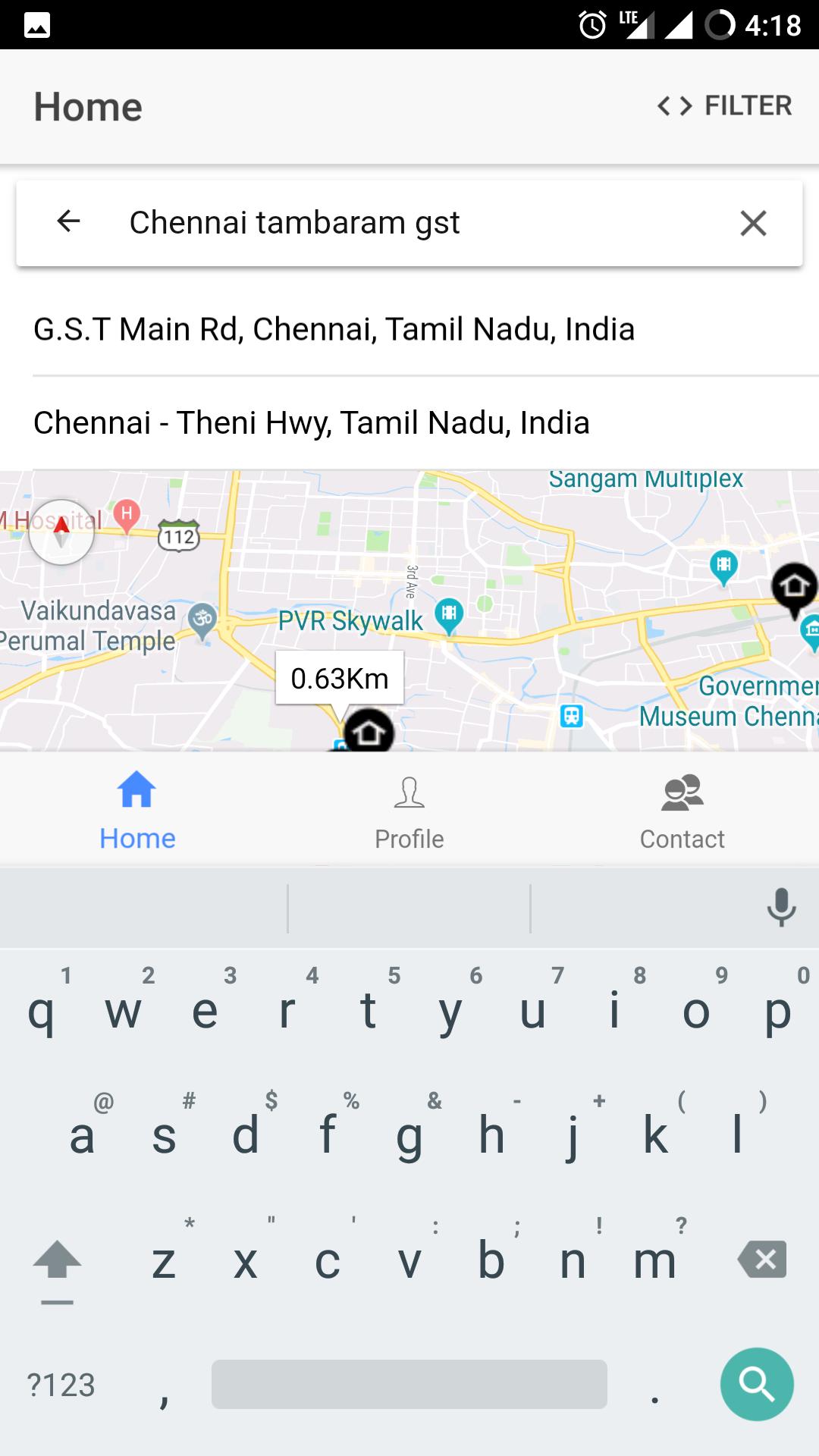Go to the Home tab
This screenshot has height=1456, width=819.
137,811
